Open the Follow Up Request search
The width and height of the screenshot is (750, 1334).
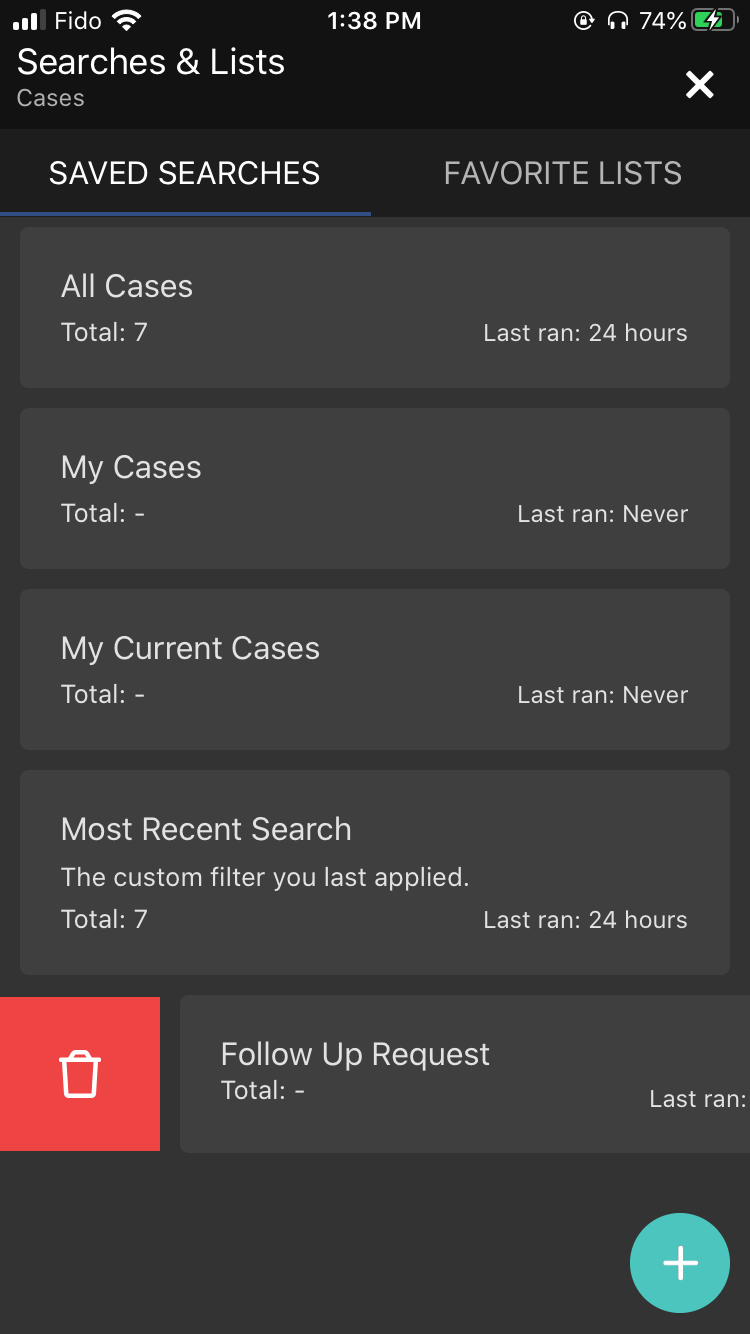465,1074
